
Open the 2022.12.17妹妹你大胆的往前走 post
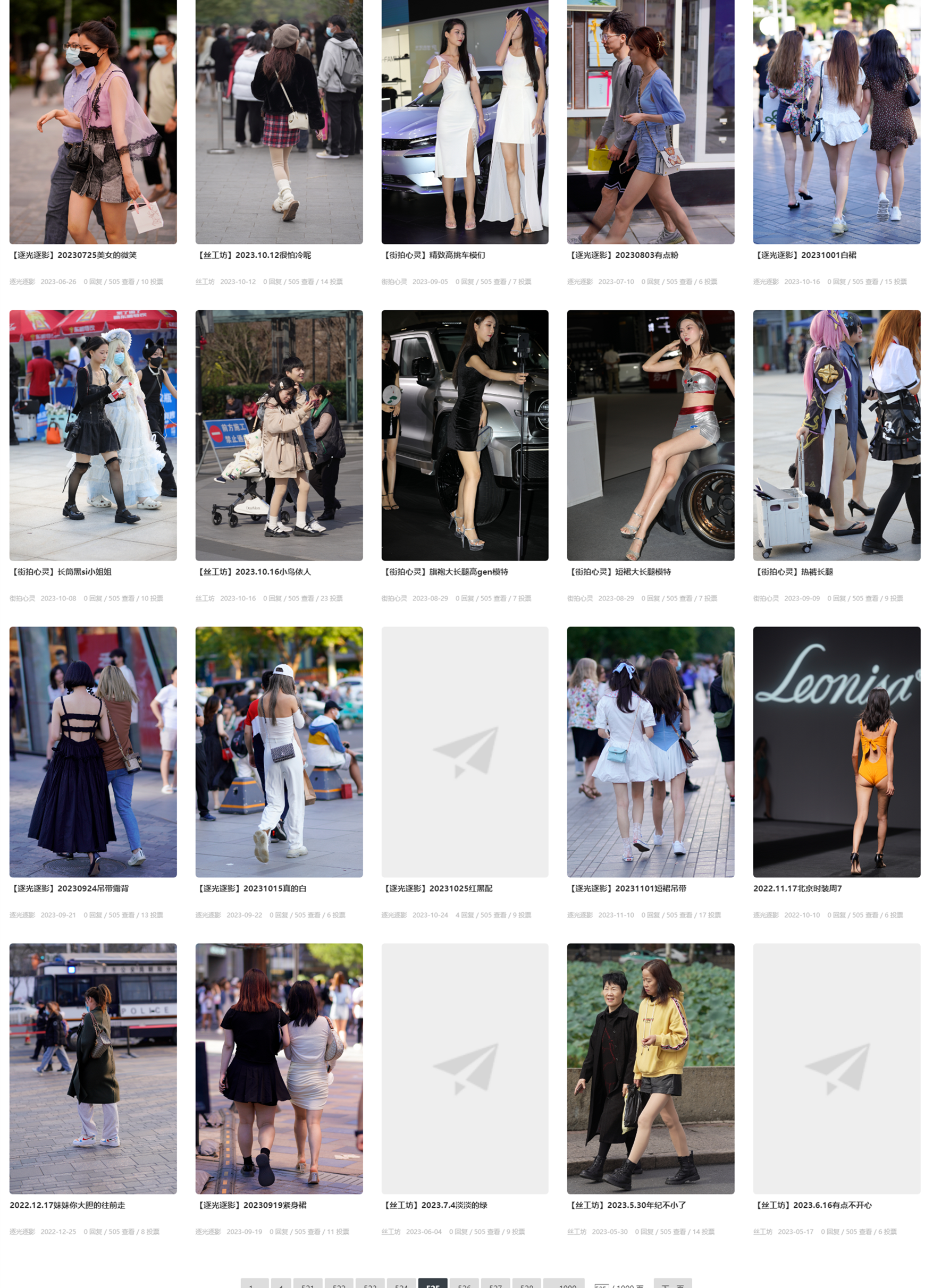[x=93, y=1068]
